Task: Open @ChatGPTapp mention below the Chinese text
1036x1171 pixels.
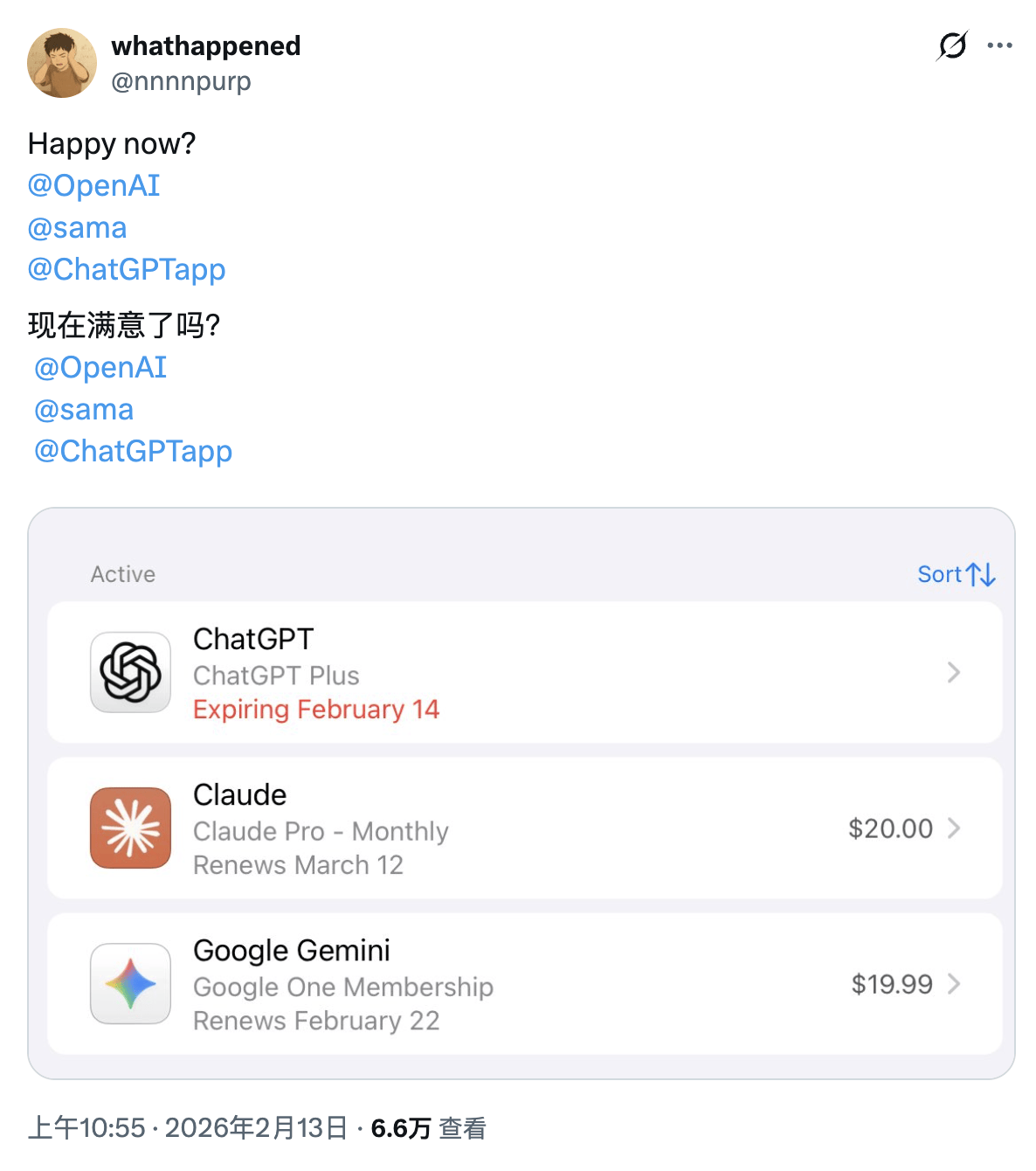Action: click(x=133, y=451)
